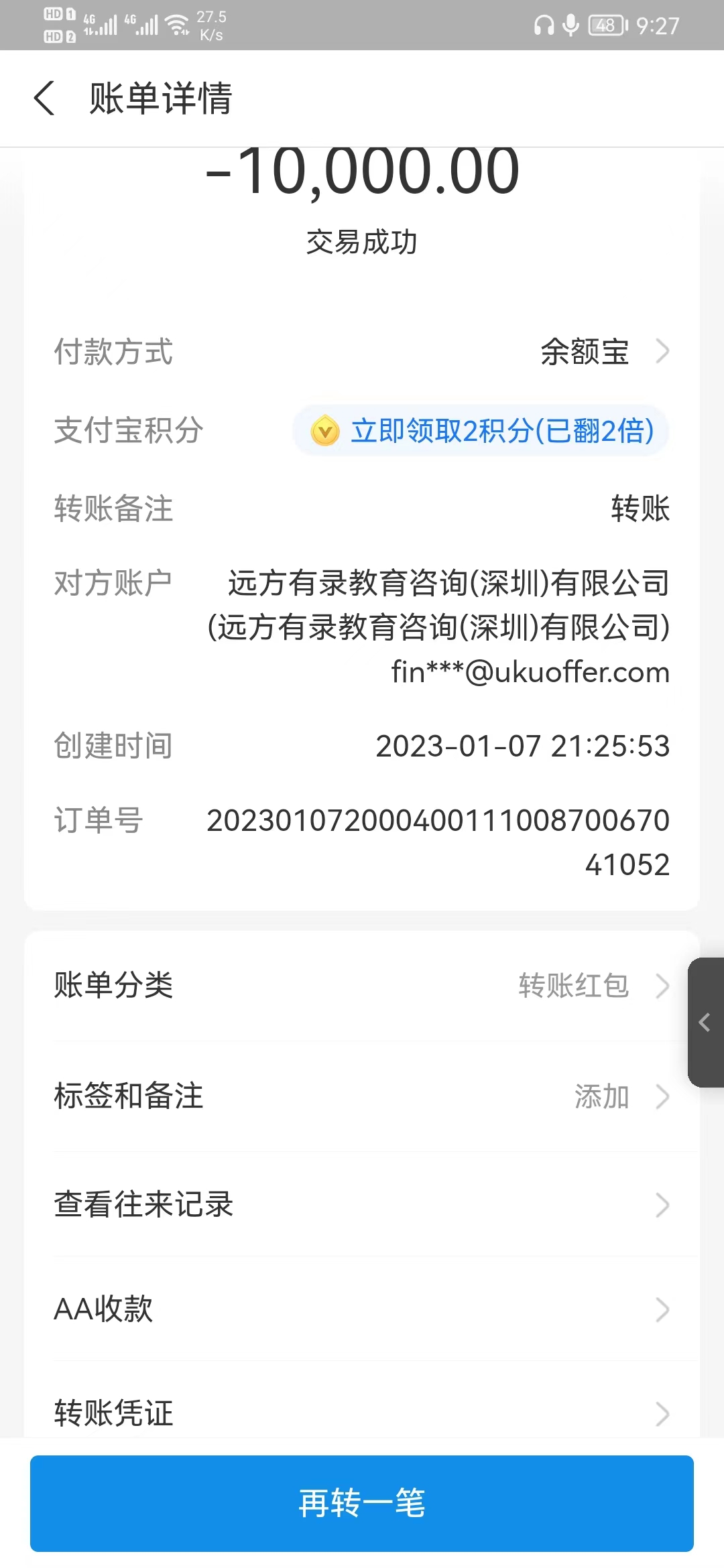View 转账凭证 transfer receipt
The width and height of the screenshot is (724, 1568).
coord(362,1413)
